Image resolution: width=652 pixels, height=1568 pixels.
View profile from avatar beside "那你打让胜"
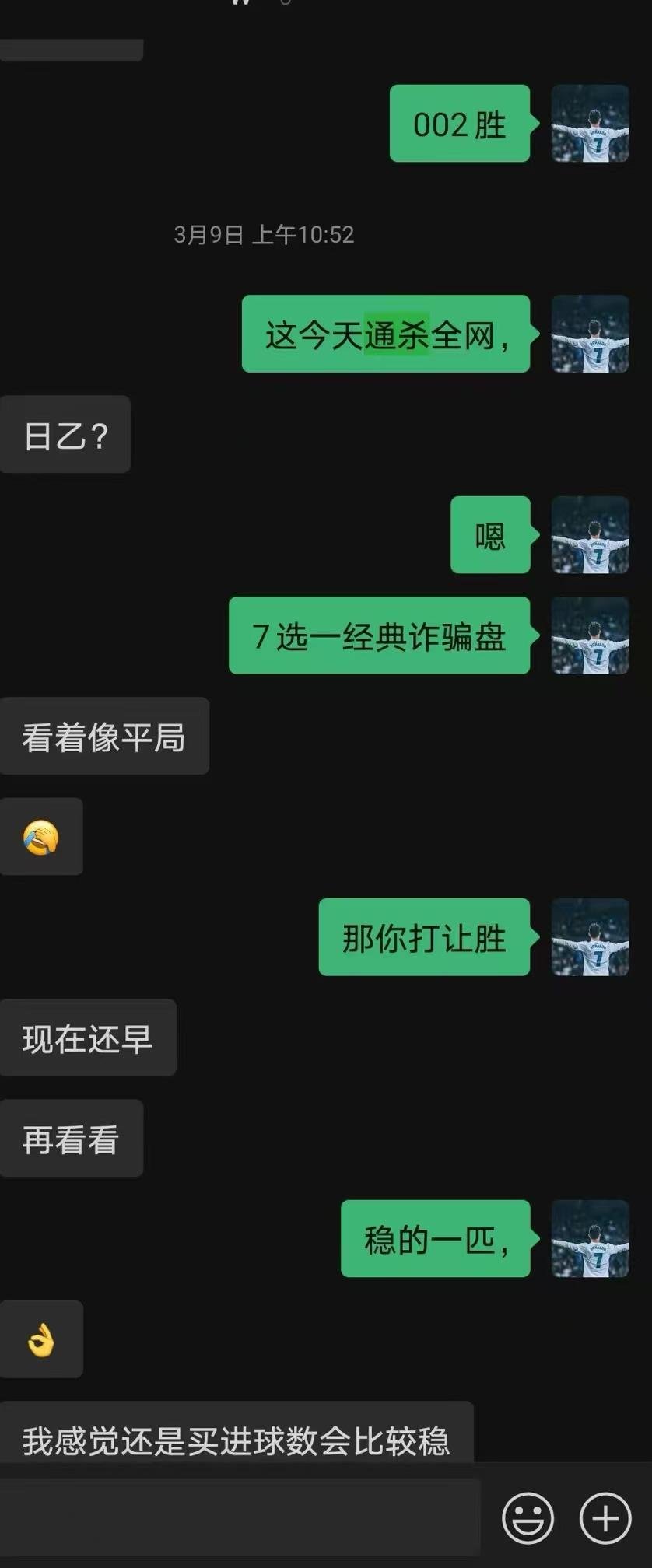click(x=590, y=937)
